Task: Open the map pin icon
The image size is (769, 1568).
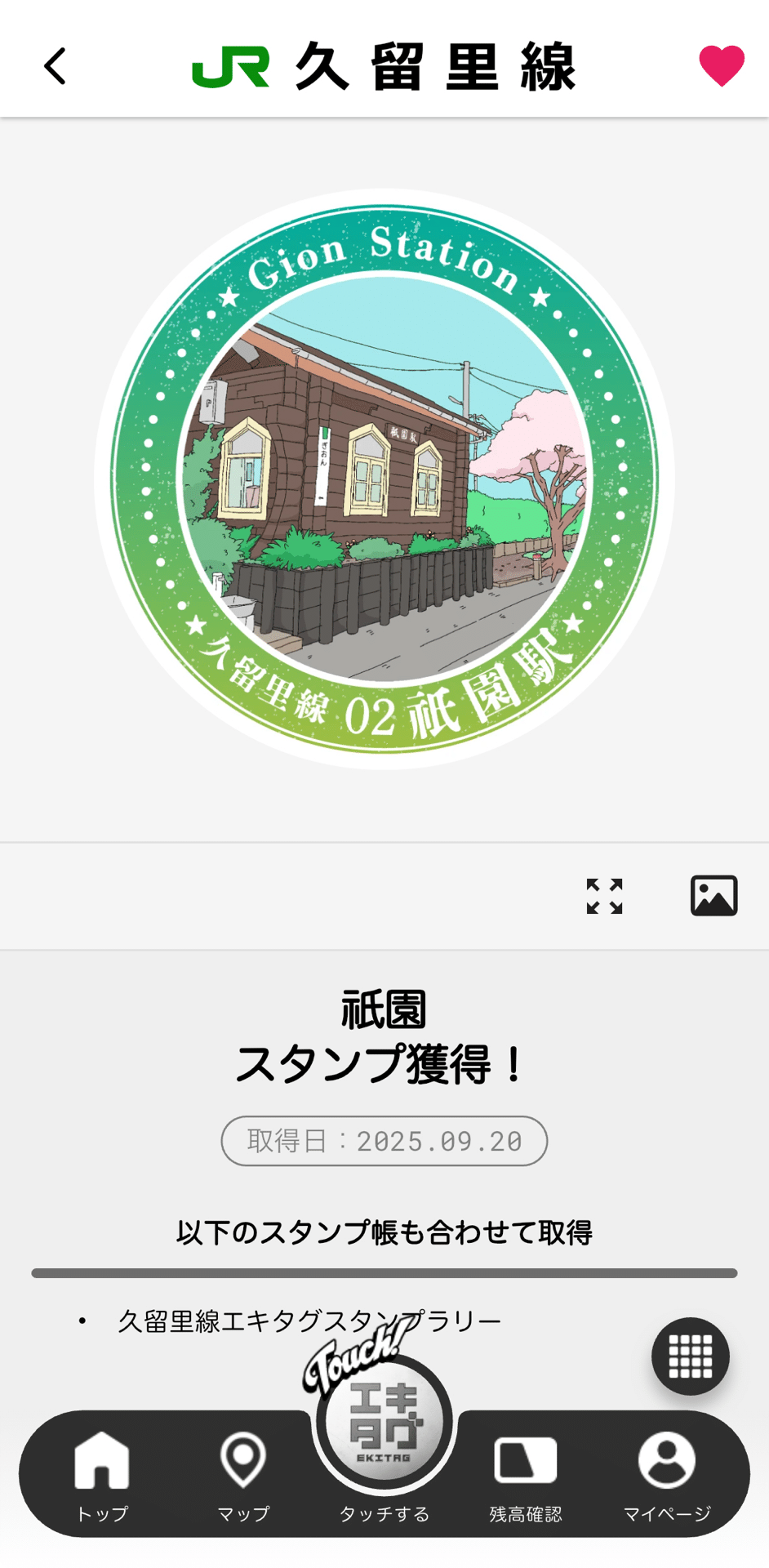Action: coord(243,1458)
